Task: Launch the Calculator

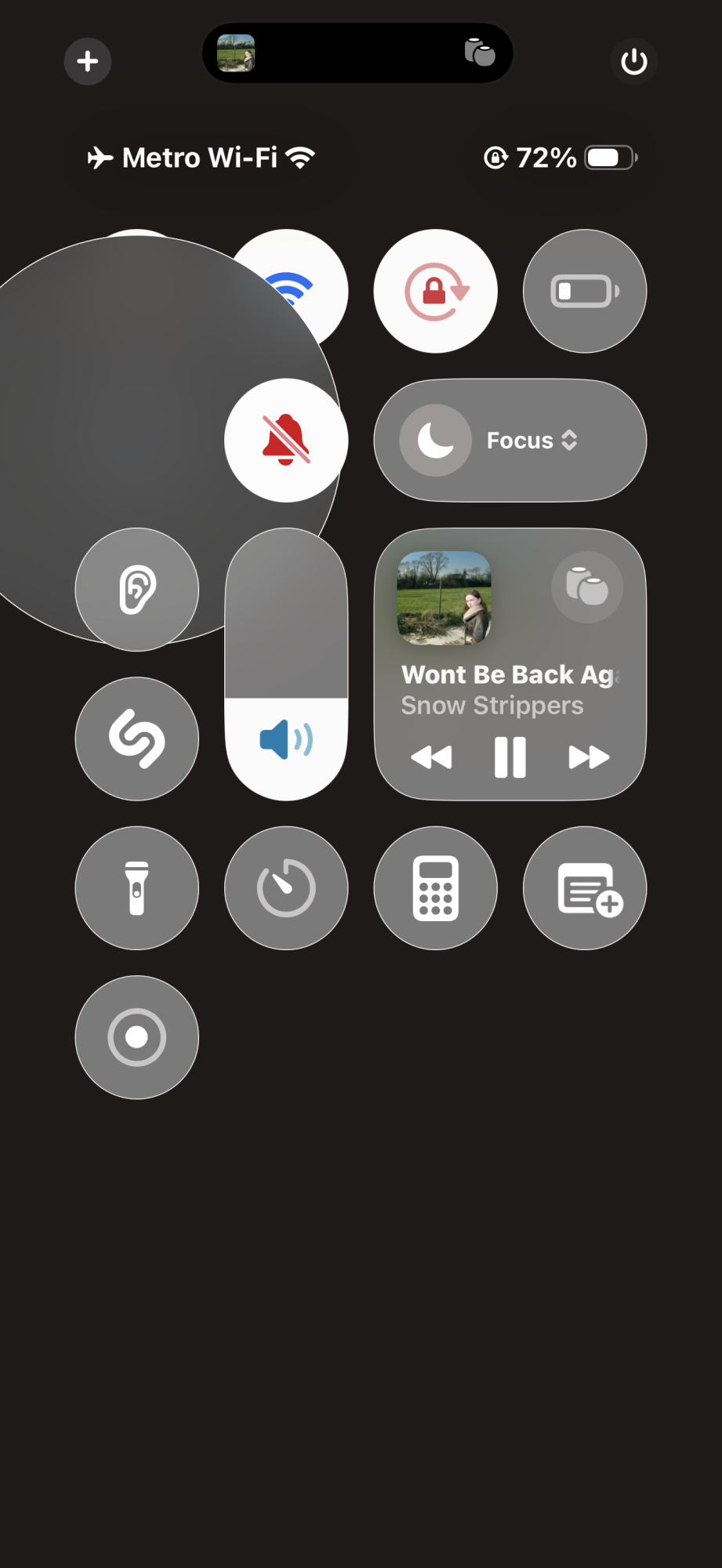Action: 435,888
